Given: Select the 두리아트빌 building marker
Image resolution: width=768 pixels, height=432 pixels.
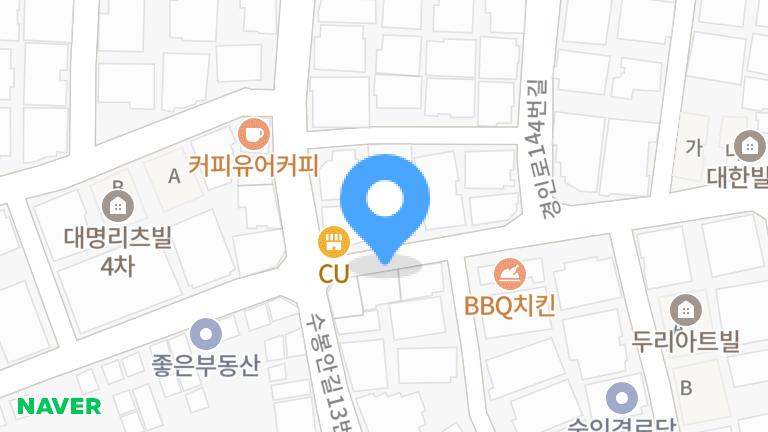Looking at the screenshot, I should pyautogui.click(x=685, y=309).
